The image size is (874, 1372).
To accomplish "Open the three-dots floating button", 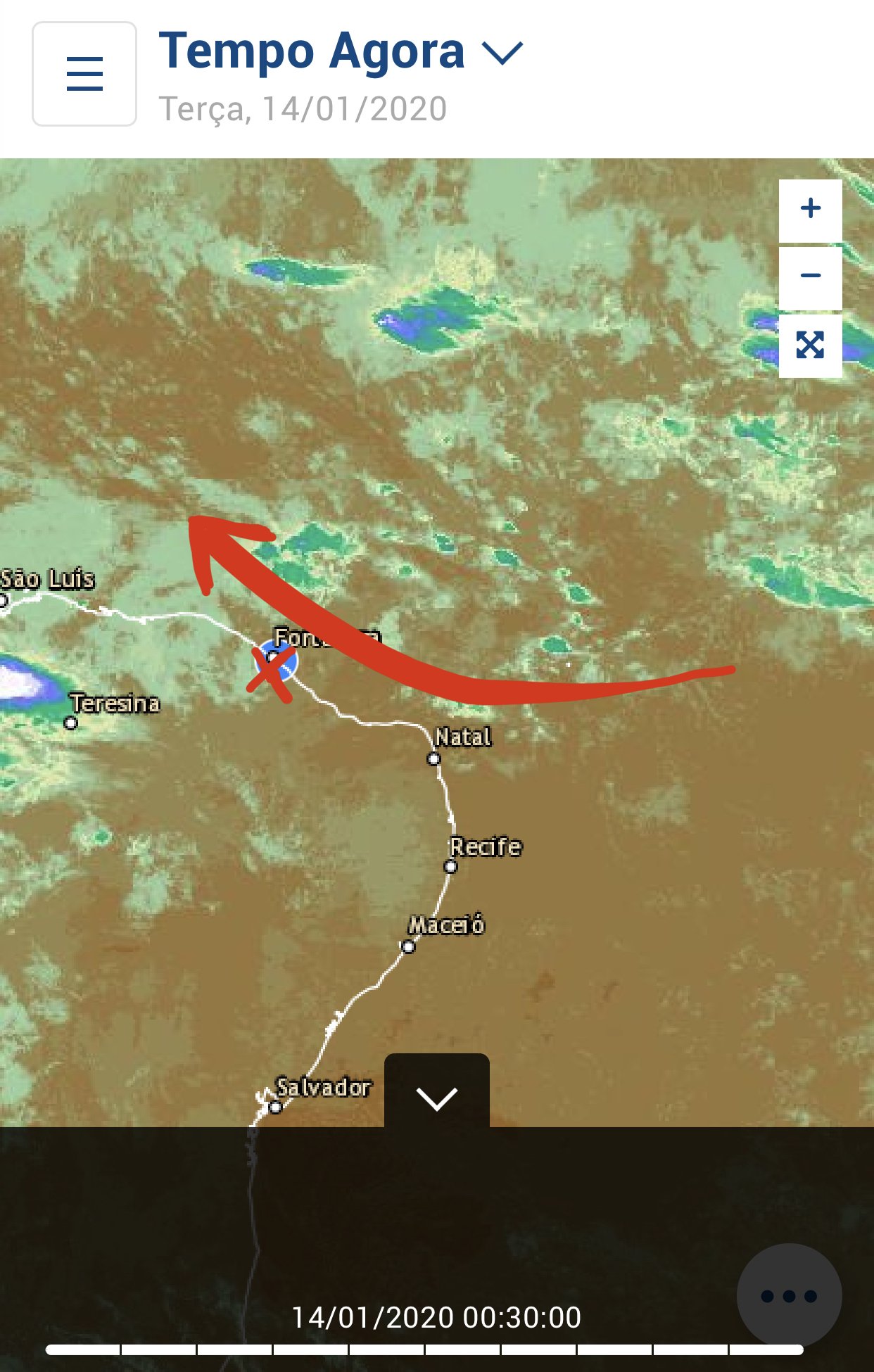I will pyautogui.click(x=788, y=1295).
